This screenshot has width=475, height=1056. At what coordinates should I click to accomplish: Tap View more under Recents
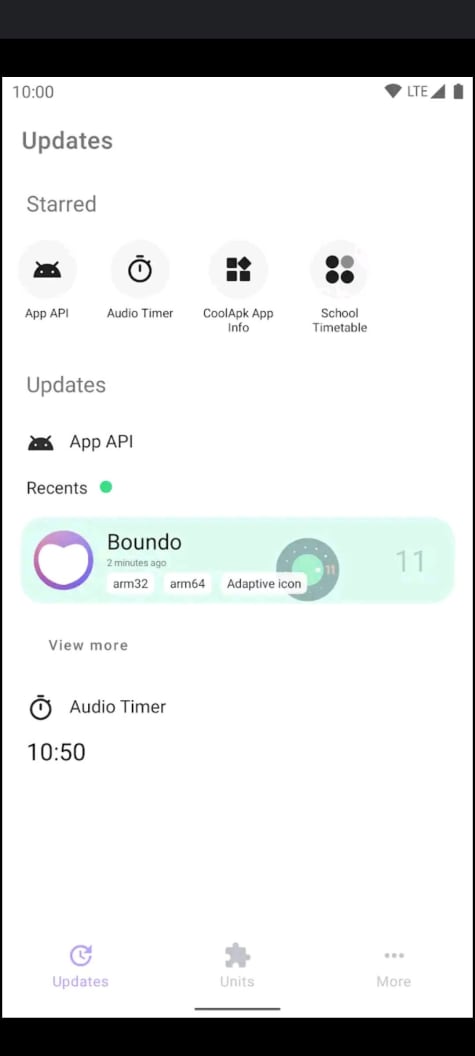[88, 645]
